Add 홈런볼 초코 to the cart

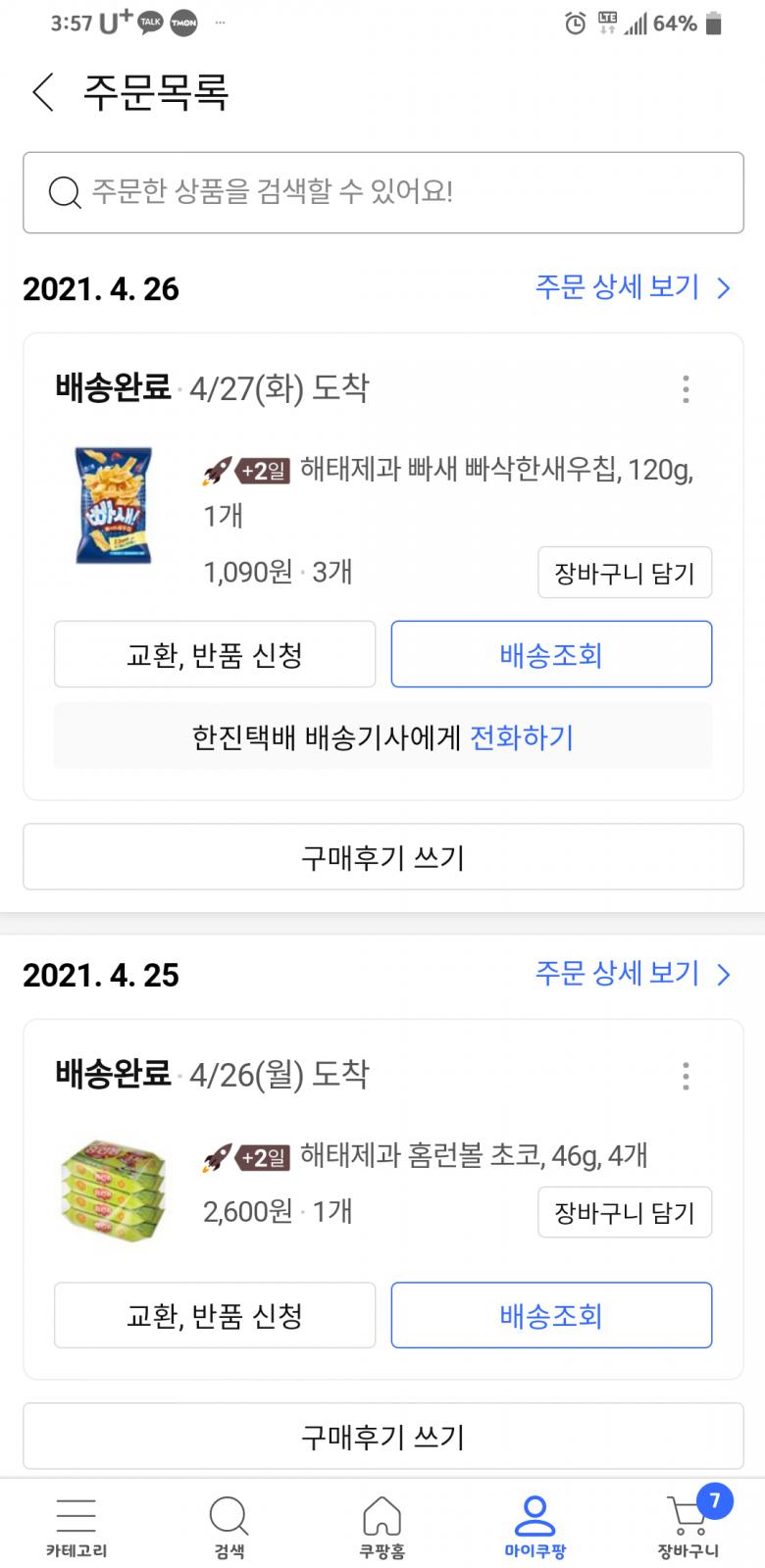tap(625, 1213)
